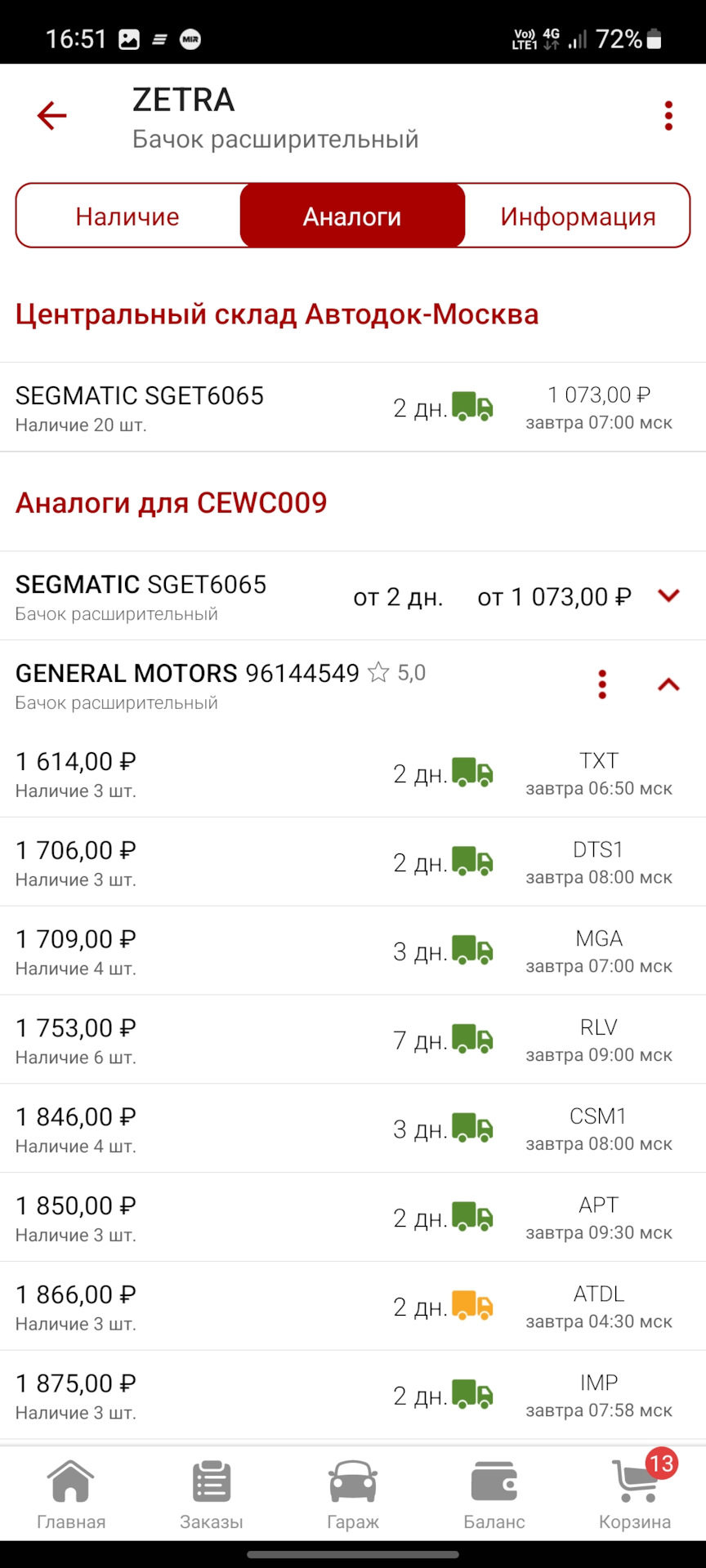Open the Корзина cart tab
This screenshot has height=1568, width=706.
click(635, 1494)
